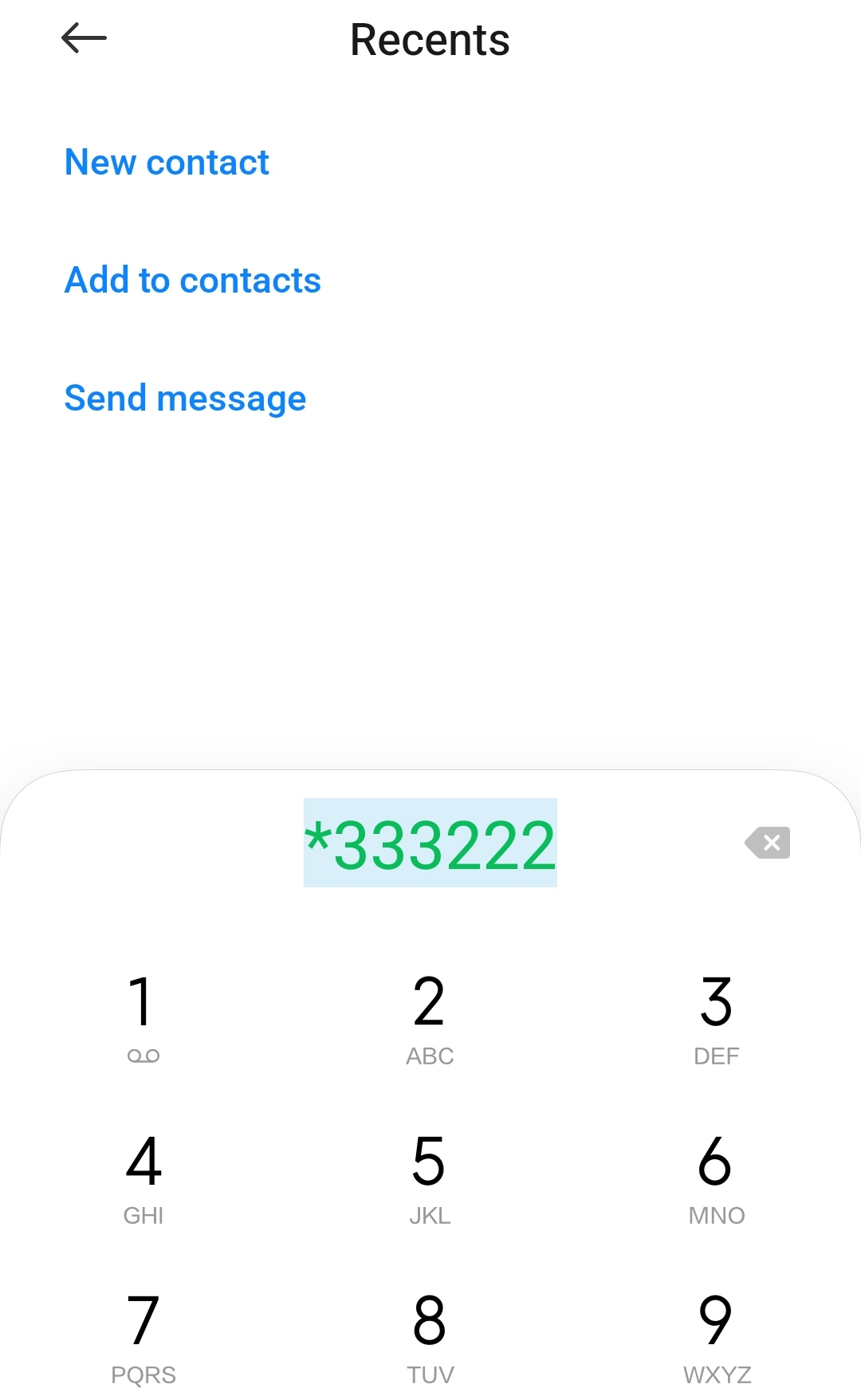Viewport: 861px width, 1400px height.
Task: Dial digit 5 JKL
Action: tap(430, 1176)
